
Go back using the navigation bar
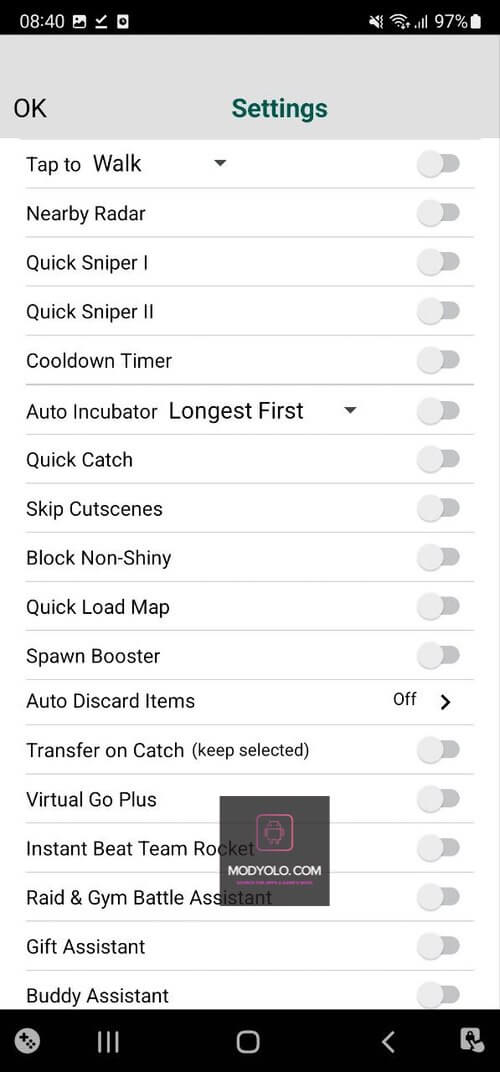[x=388, y=1042]
